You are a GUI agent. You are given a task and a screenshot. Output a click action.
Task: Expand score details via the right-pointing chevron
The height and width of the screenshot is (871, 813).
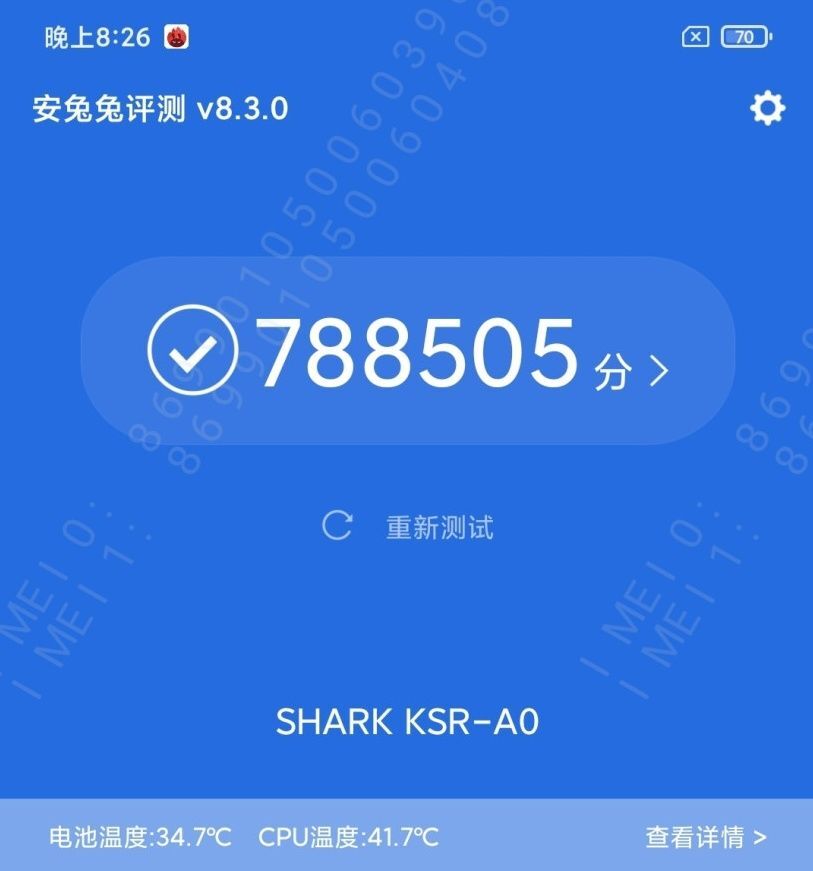coord(659,371)
